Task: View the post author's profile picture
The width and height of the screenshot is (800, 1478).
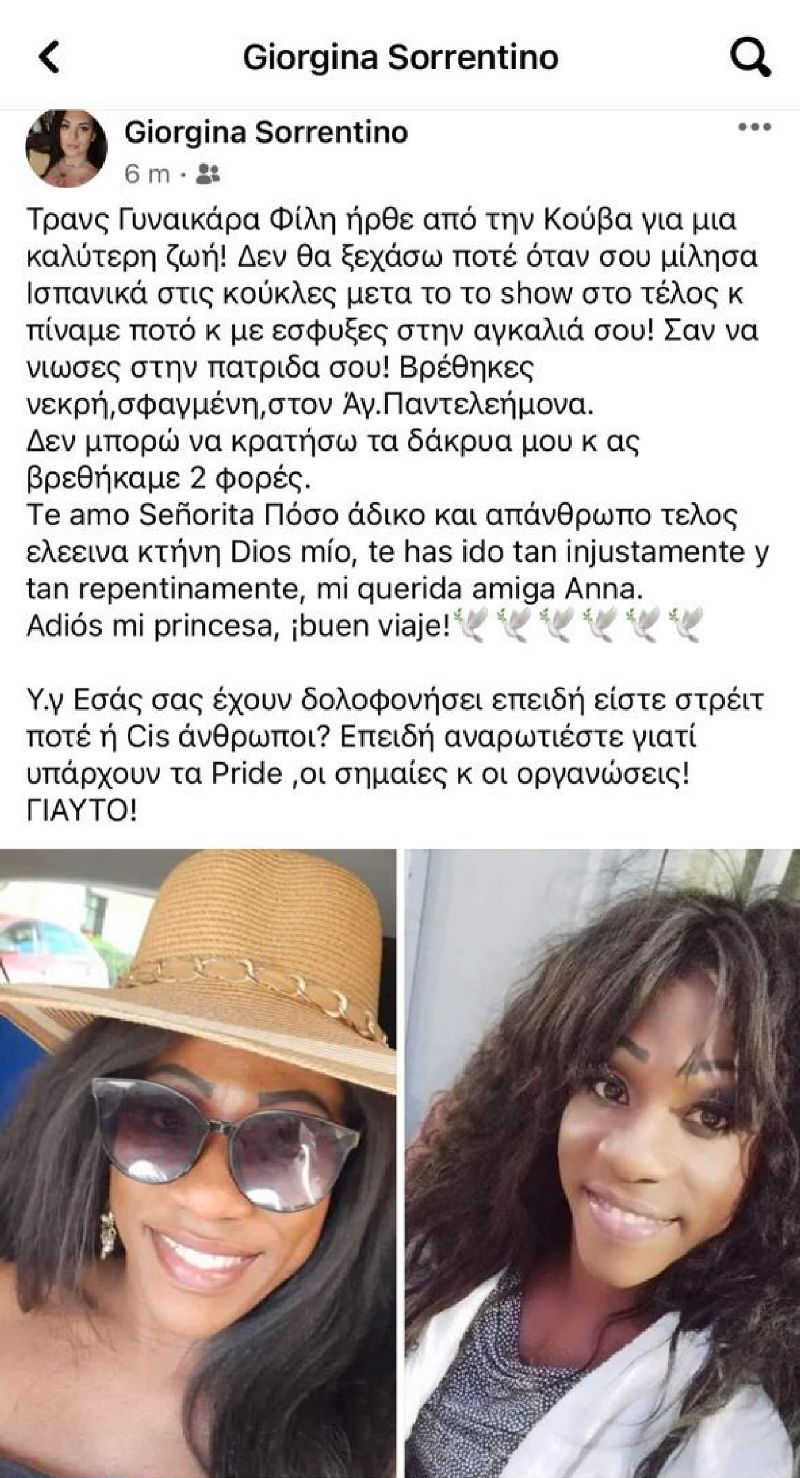Action: click(66, 148)
